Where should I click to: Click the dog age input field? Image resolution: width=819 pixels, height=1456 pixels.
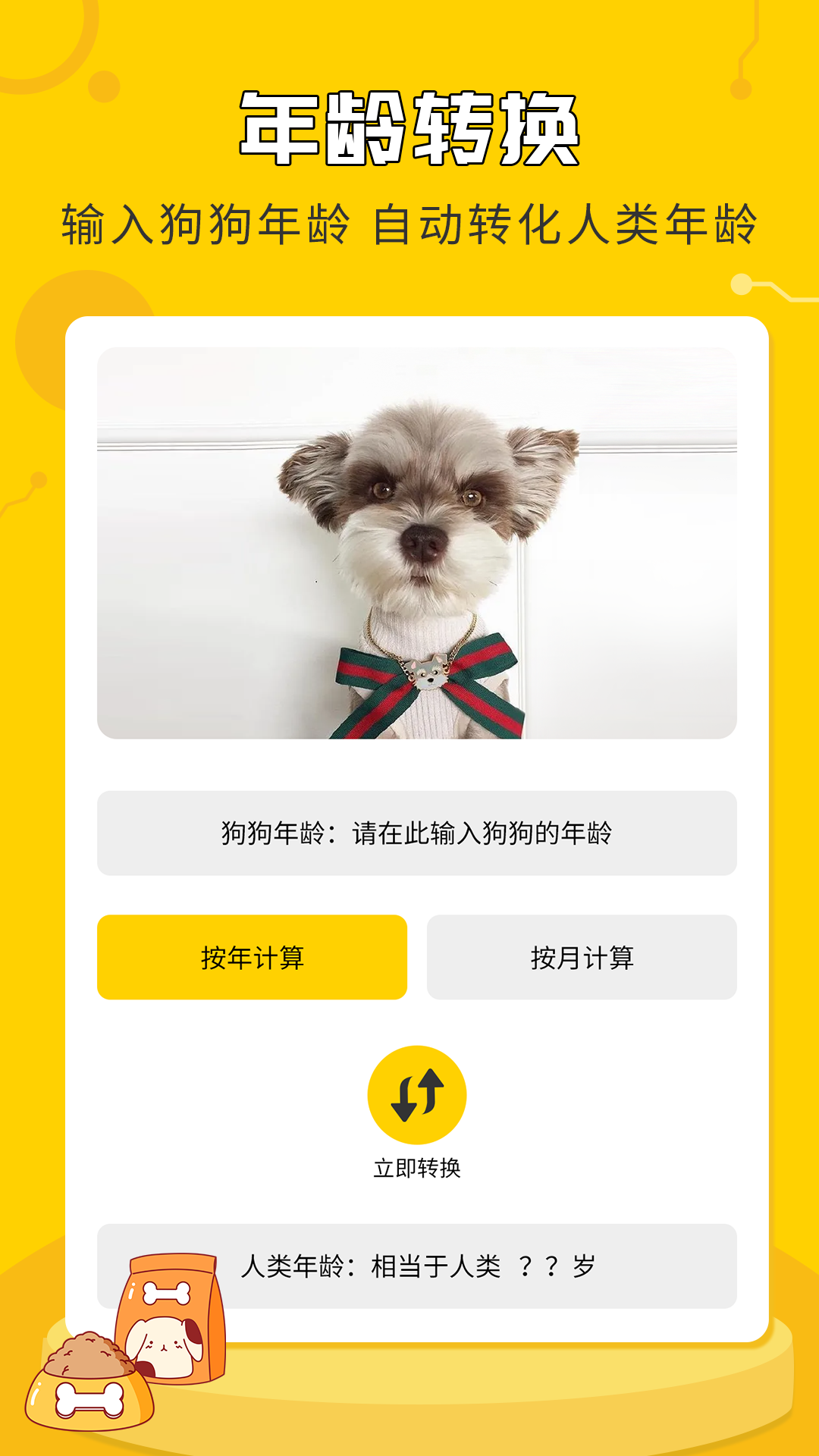(419, 833)
